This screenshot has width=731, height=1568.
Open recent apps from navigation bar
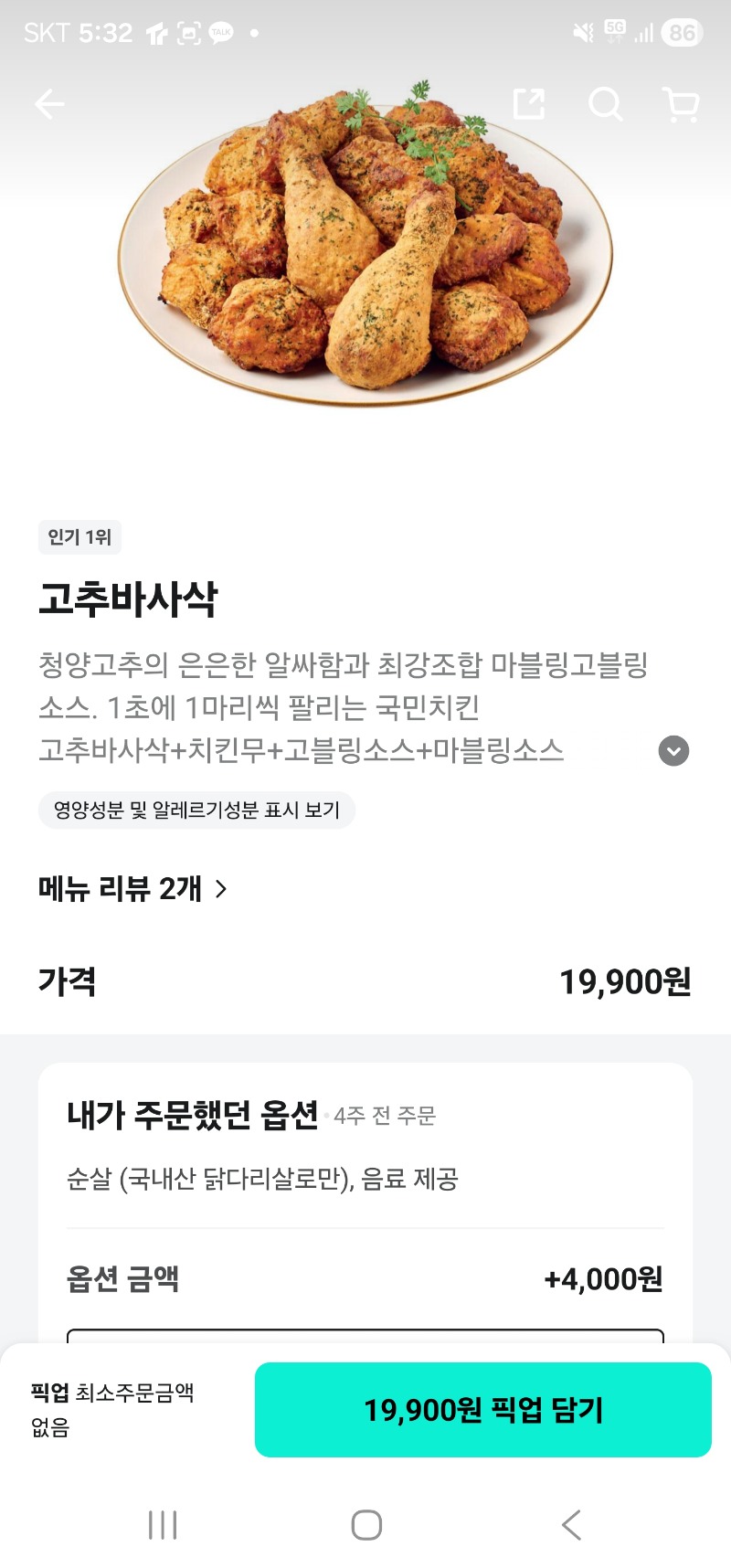coord(163,1525)
